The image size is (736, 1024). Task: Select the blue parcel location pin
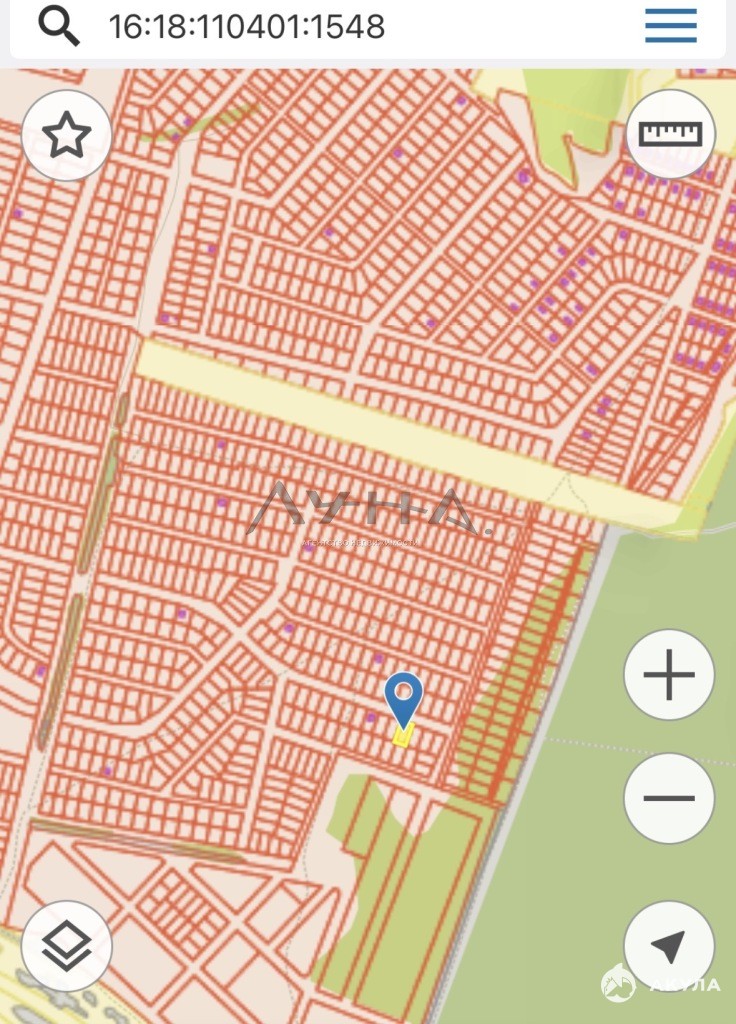click(x=404, y=699)
